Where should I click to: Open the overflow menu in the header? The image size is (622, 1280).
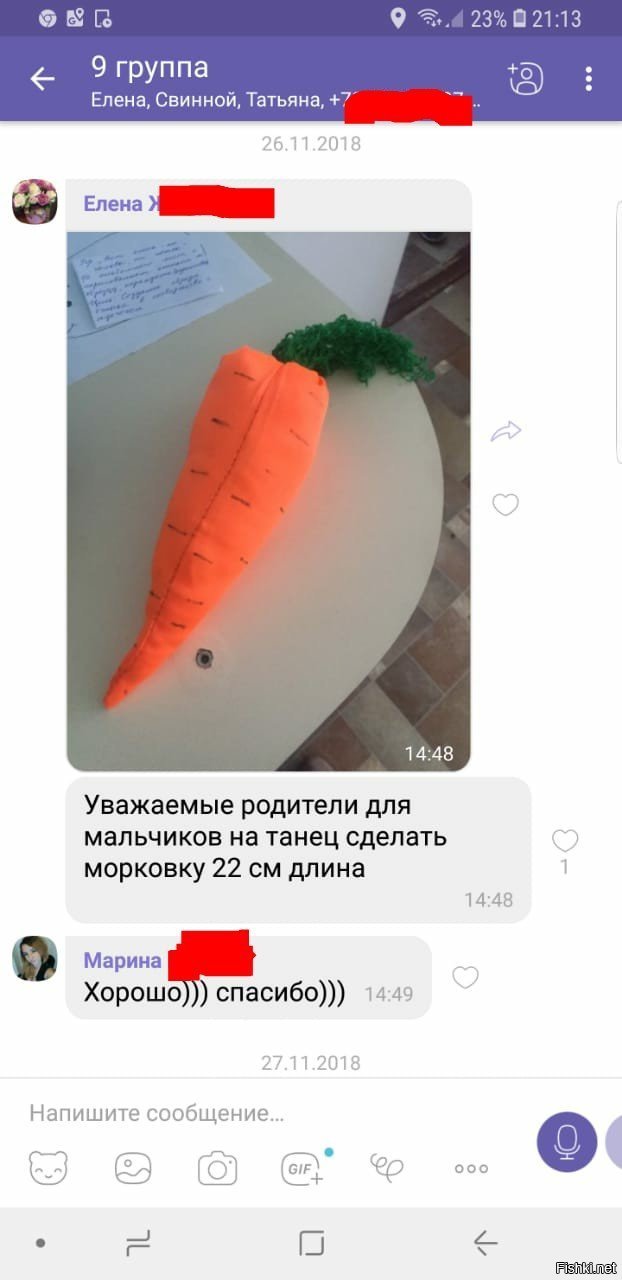(589, 79)
